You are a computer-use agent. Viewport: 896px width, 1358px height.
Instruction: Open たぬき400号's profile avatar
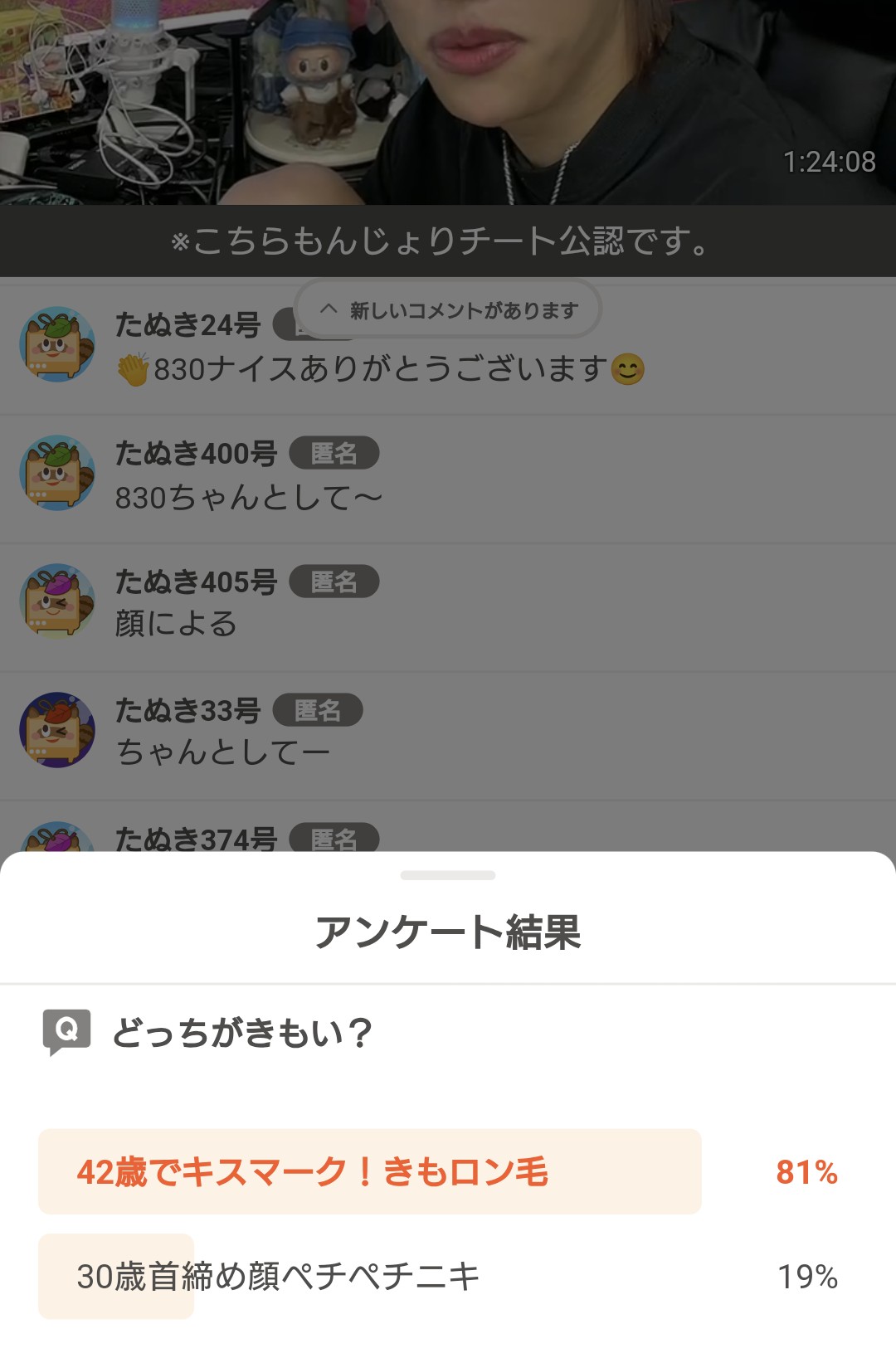point(57,473)
